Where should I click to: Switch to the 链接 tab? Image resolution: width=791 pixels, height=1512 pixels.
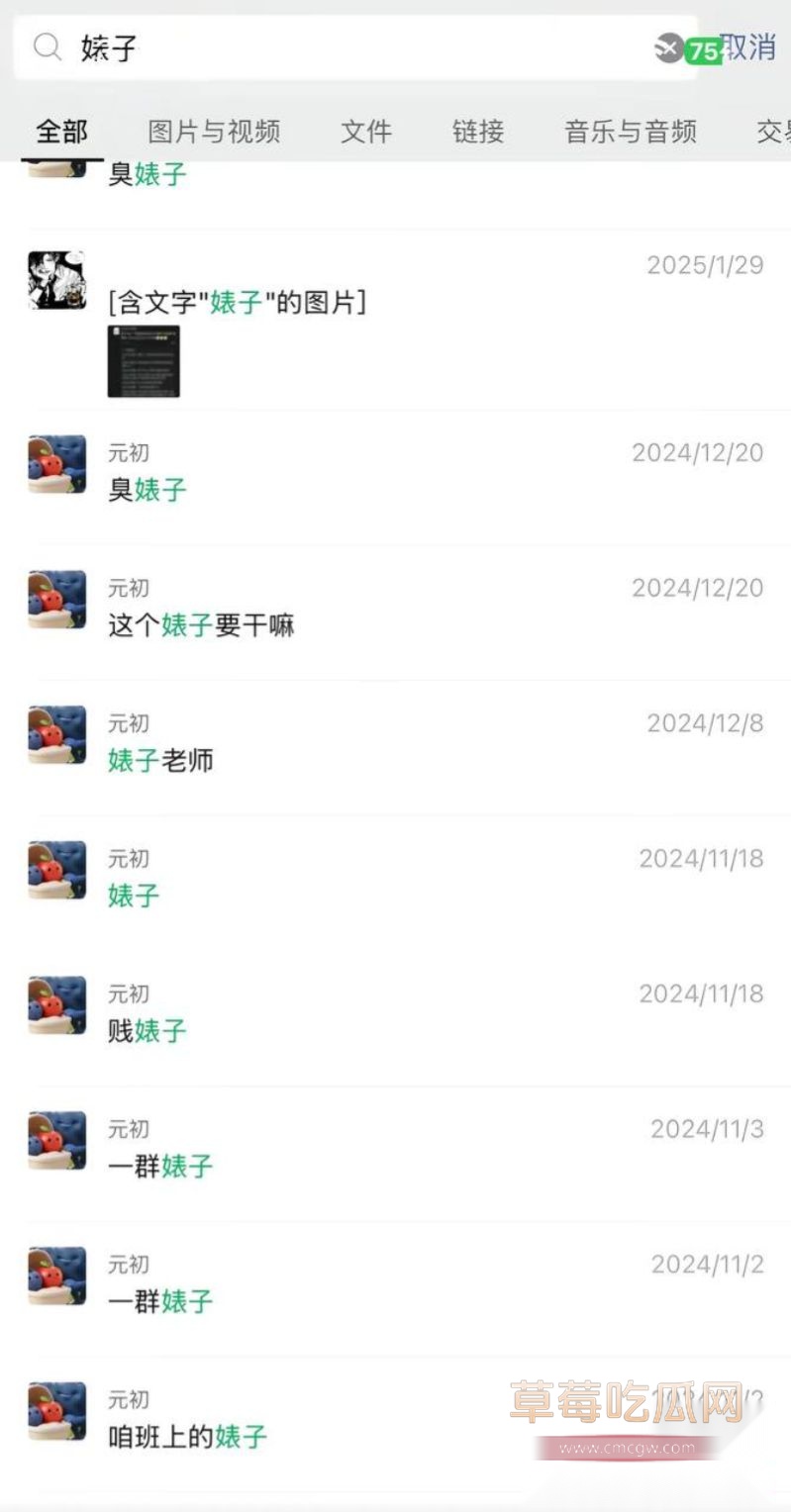(x=478, y=131)
